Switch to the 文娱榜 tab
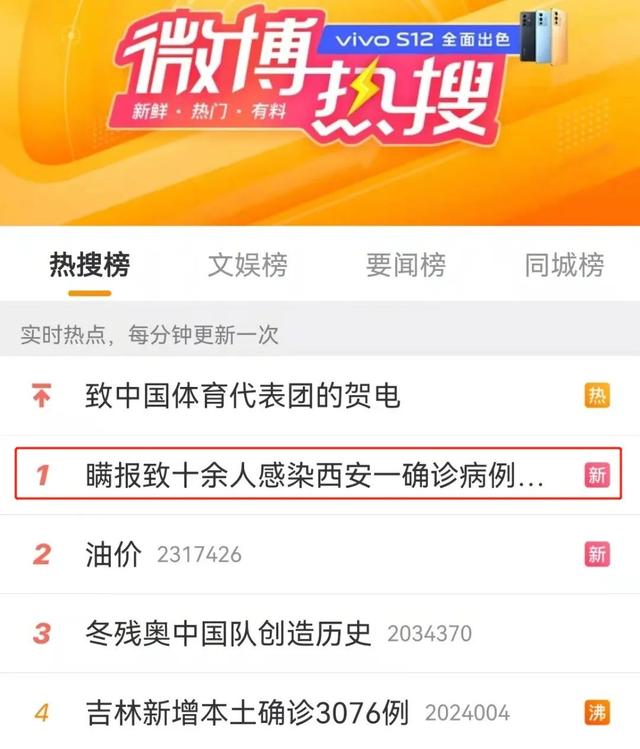The width and height of the screenshot is (640, 749). click(248, 265)
